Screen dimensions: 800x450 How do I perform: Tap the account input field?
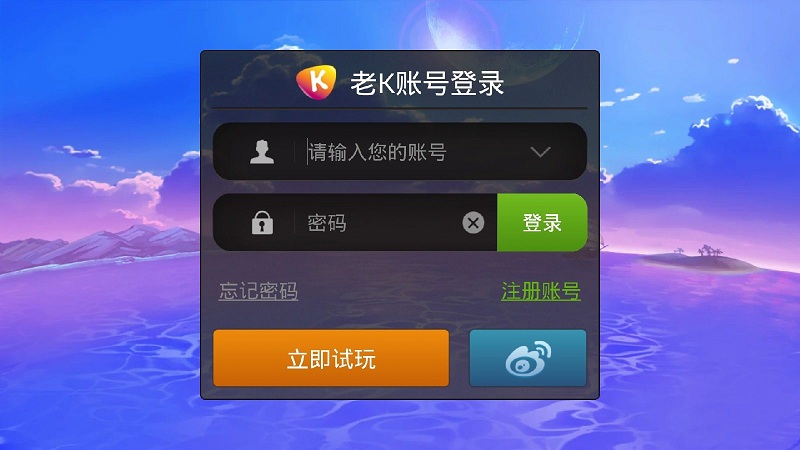point(400,152)
